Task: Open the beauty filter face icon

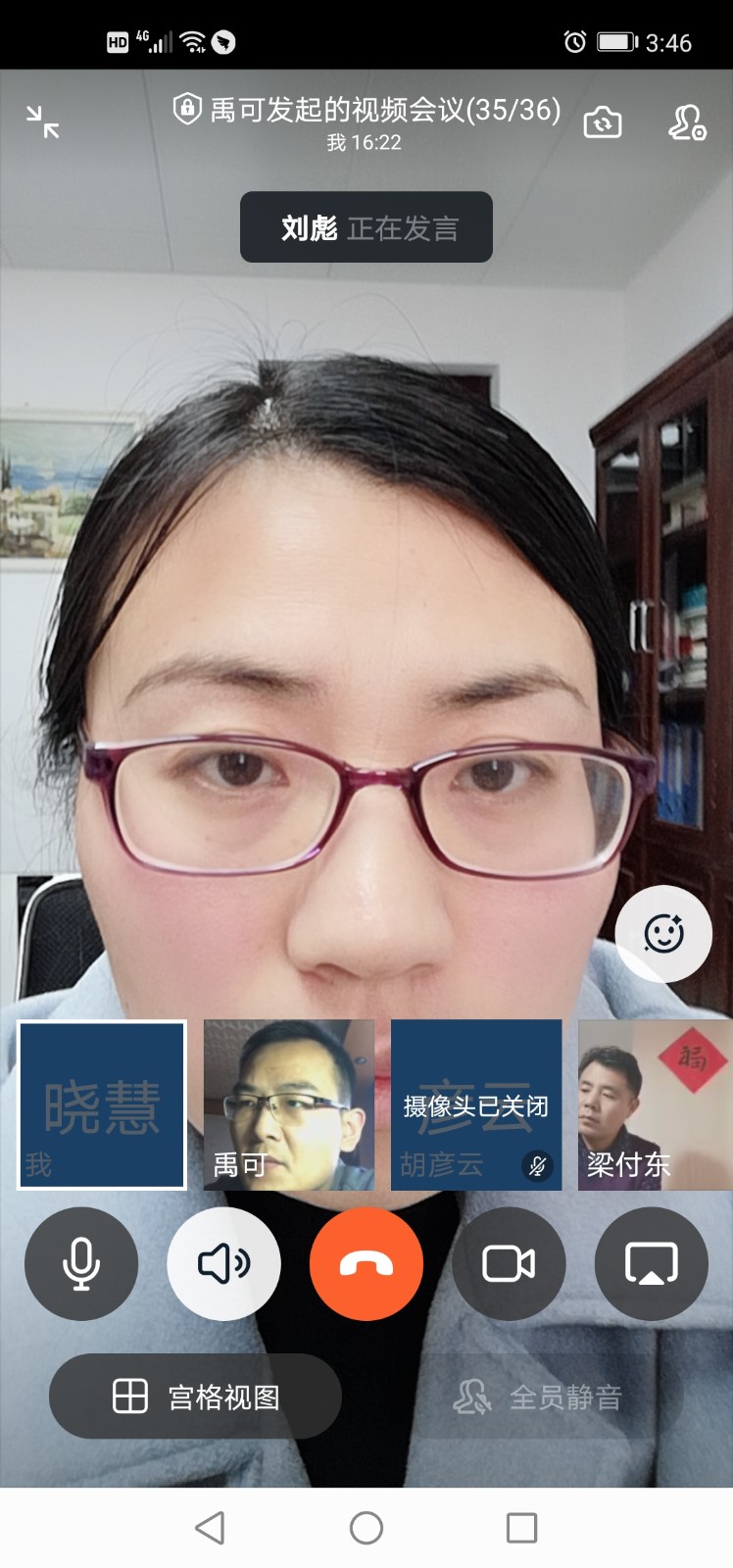Action: point(663,933)
